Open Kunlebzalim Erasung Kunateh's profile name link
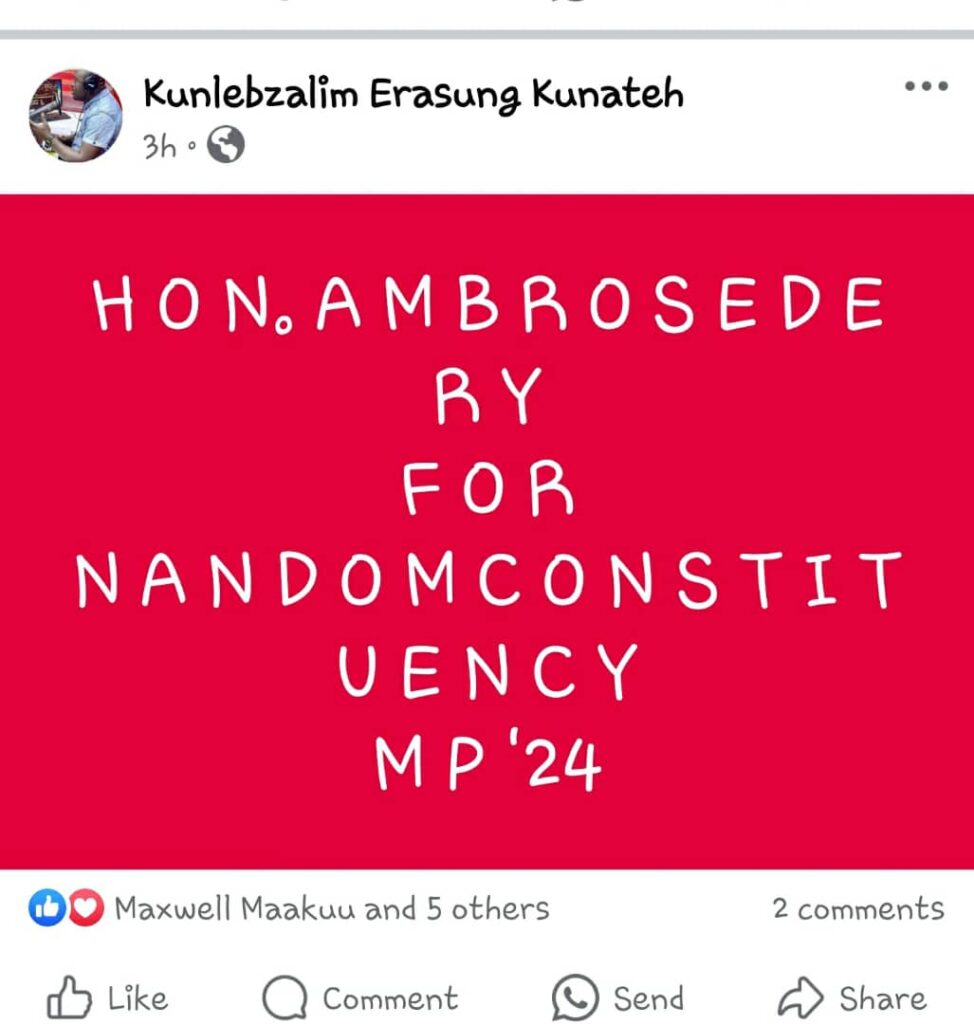 pos(413,95)
